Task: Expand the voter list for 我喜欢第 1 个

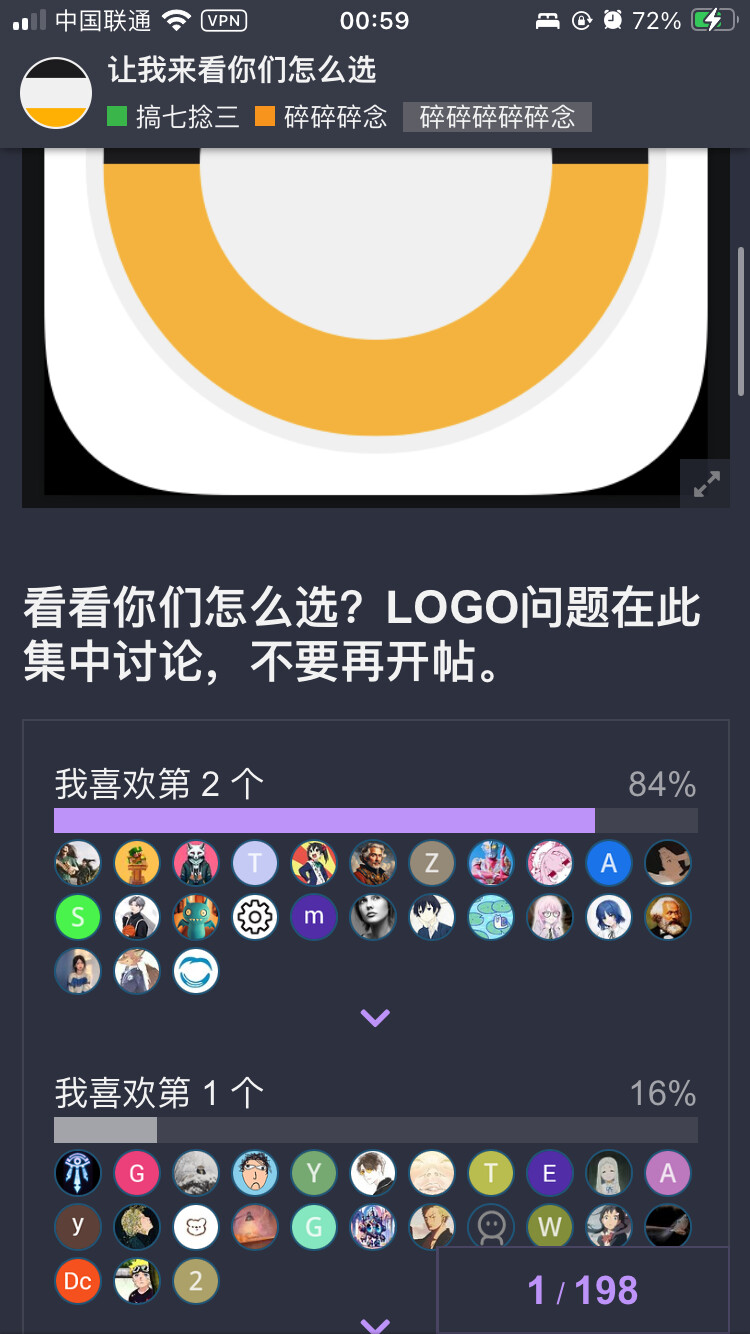Action: (x=375, y=1325)
